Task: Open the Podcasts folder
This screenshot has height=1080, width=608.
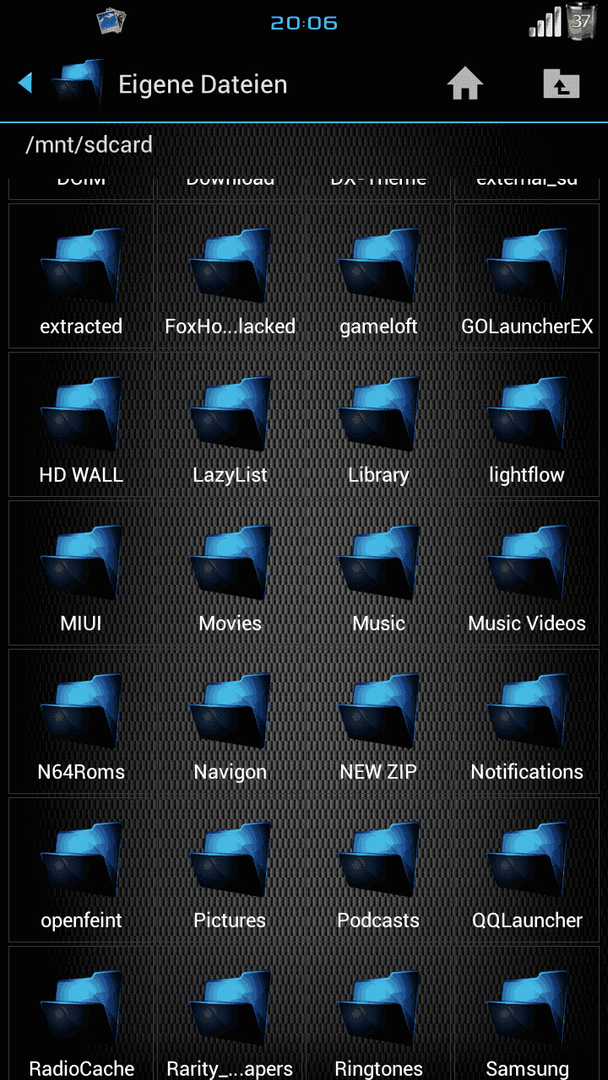Action: 378,871
